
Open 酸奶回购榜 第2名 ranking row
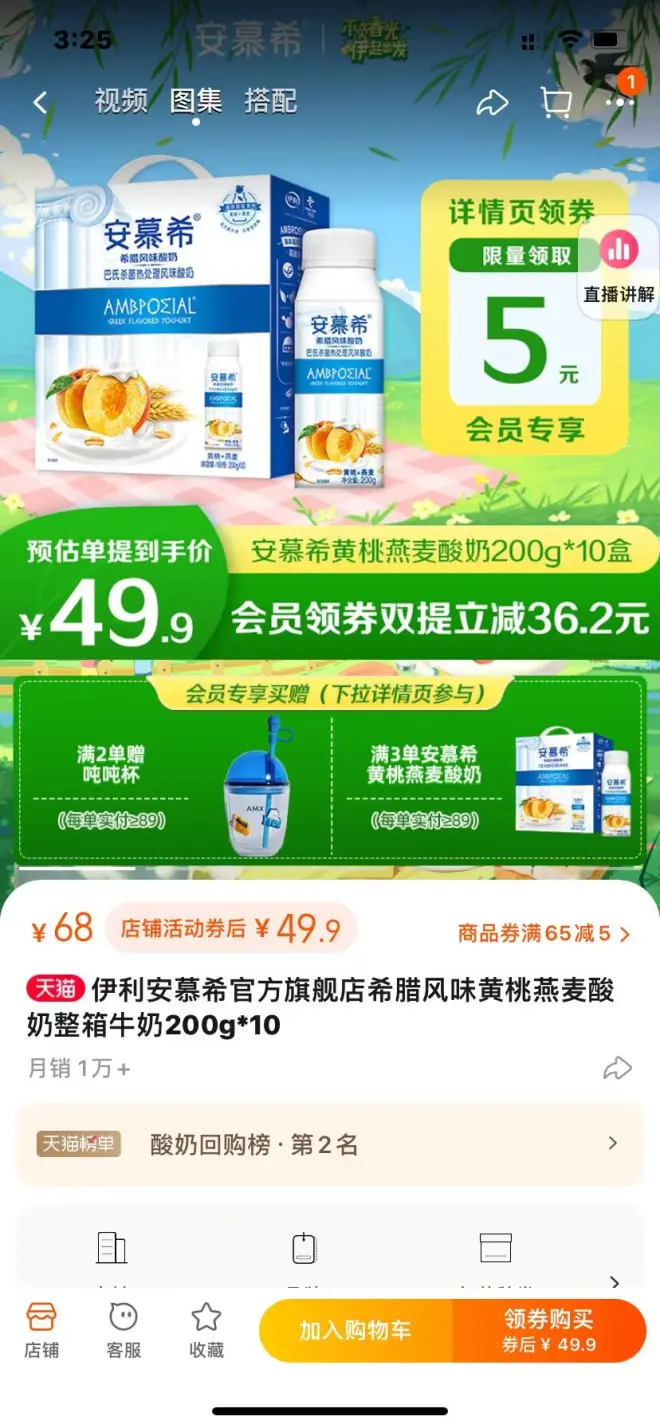(330, 1145)
